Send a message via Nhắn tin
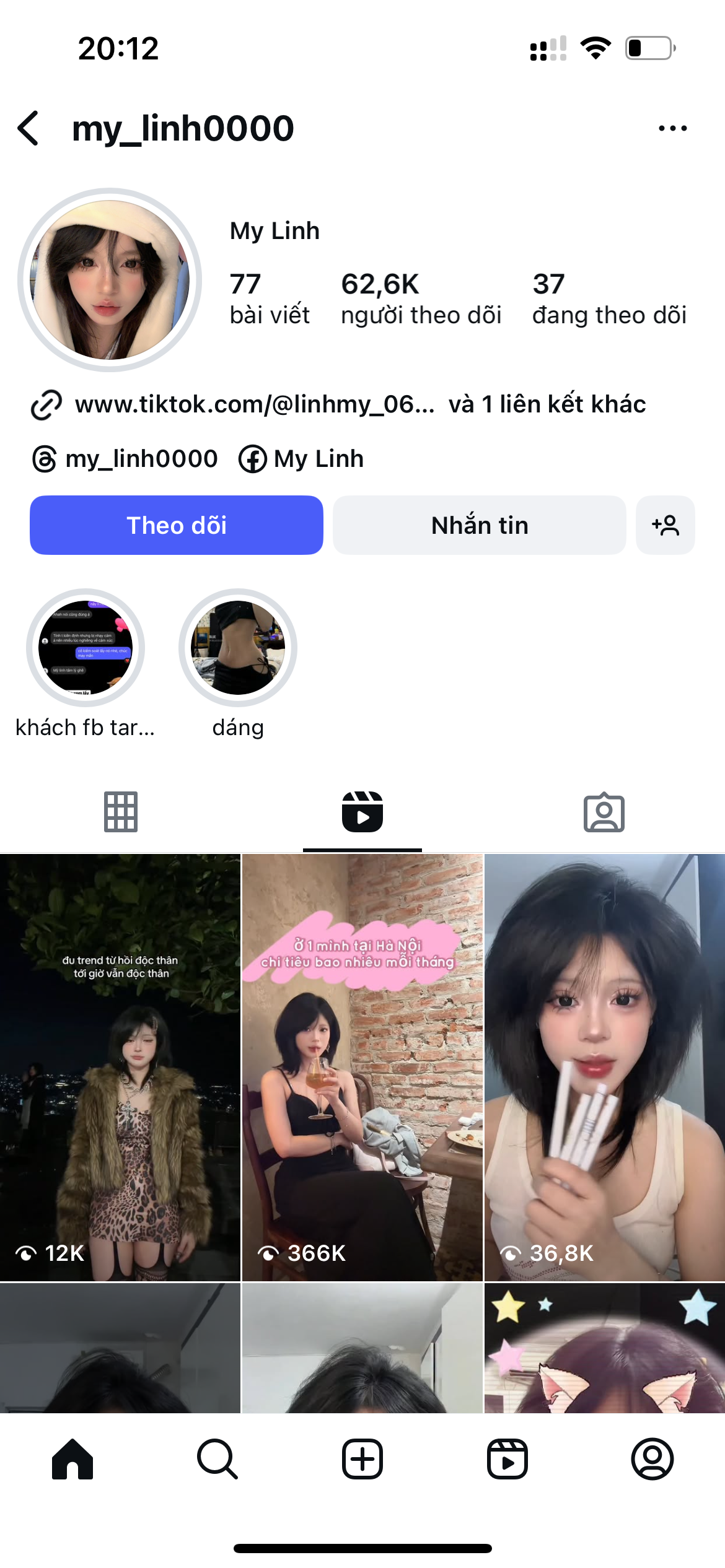The width and height of the screenshot is (725, 1568). coord(479,525)
